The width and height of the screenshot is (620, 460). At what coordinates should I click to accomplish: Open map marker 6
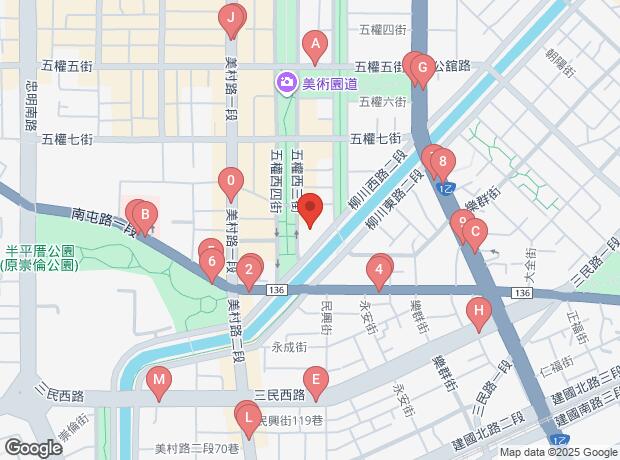[212, 266]
